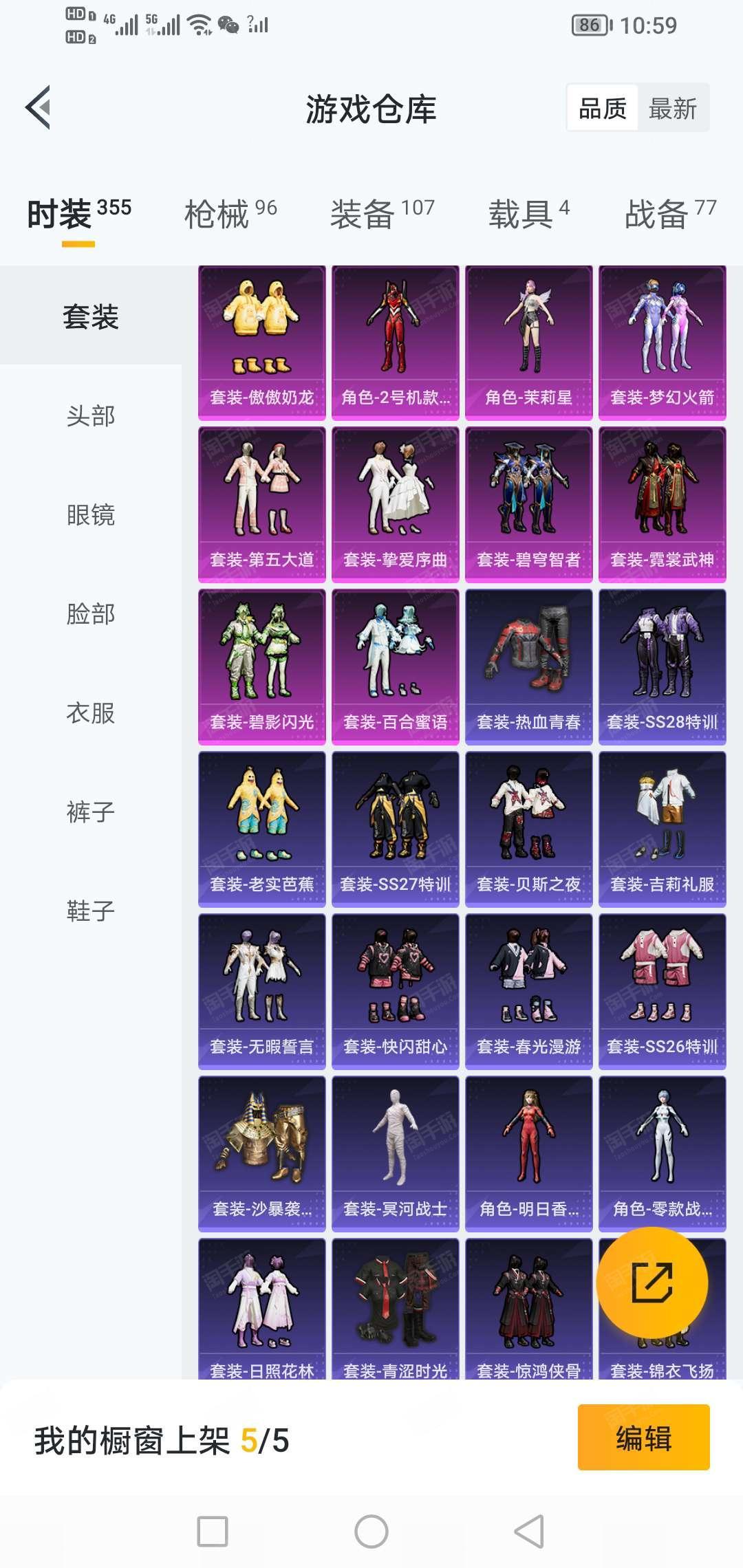Screen dimensions: 743x1568
Task: Choose the 脸部 category
Action: tap(91, 614)
